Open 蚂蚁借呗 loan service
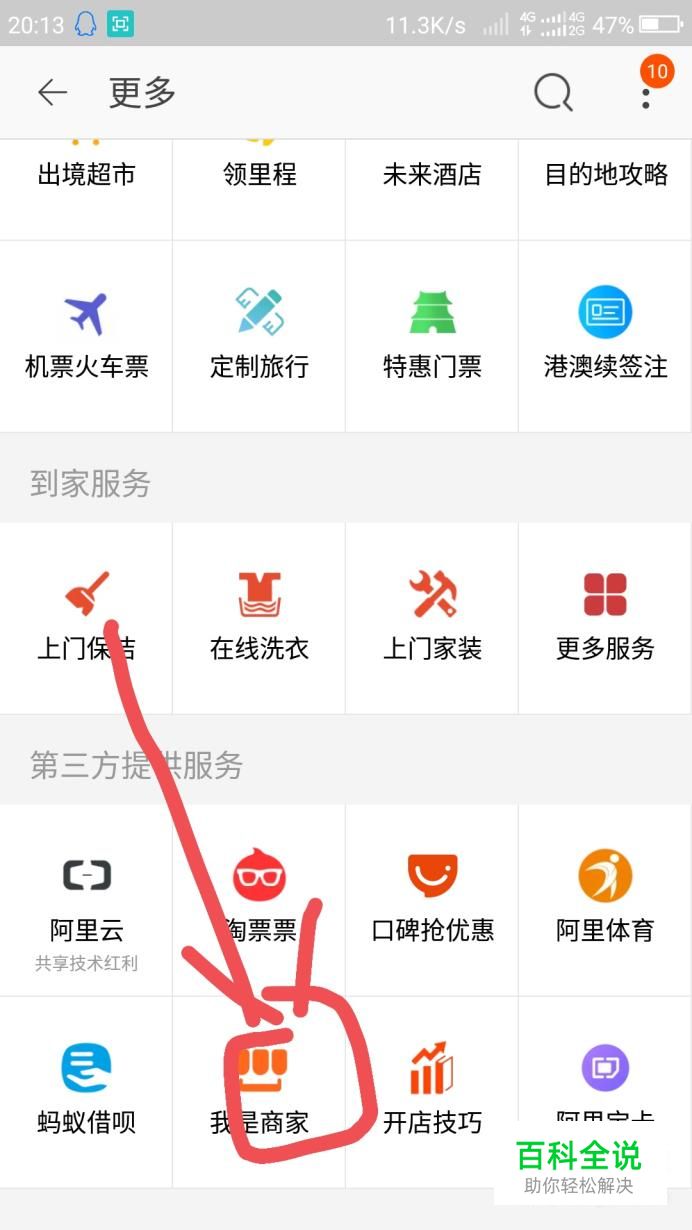The height and width of the screenshot is (1230, 692). (x=86, y=1092)
